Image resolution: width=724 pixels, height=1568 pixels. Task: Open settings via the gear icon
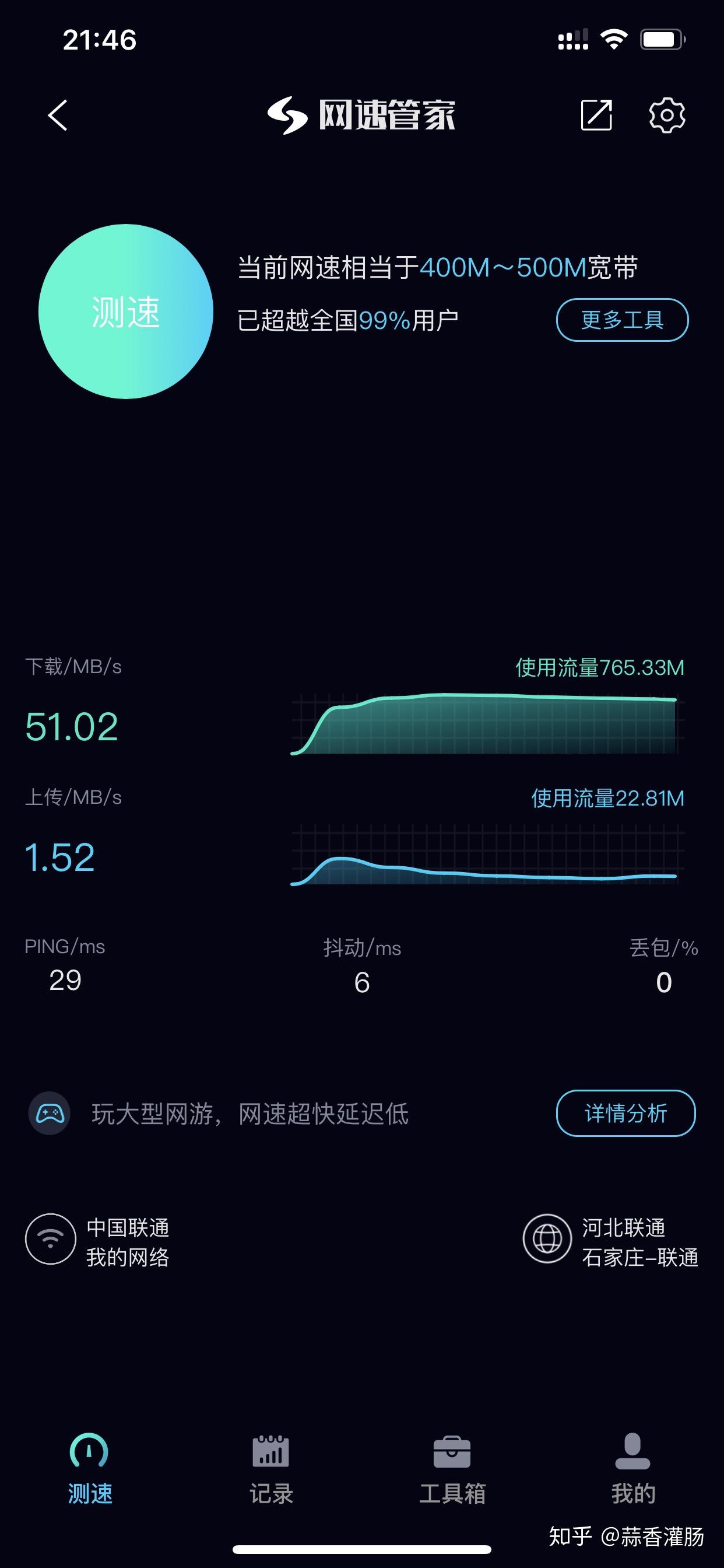pyautogui.click(x=666, y=116)
